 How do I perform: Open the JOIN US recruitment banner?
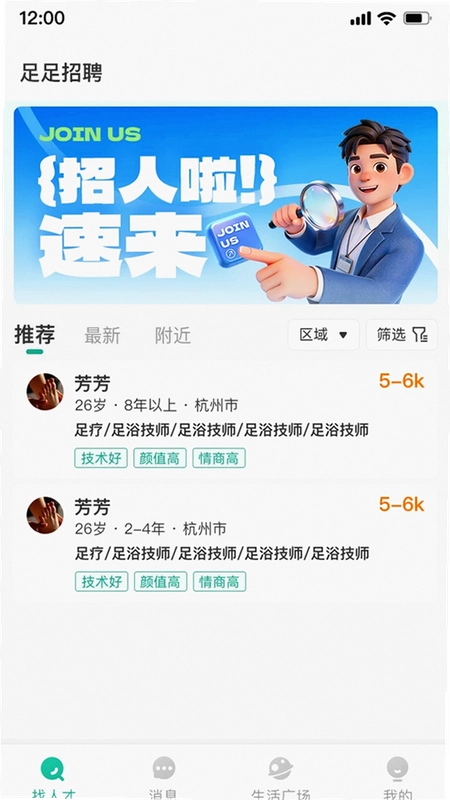(226, 205)
